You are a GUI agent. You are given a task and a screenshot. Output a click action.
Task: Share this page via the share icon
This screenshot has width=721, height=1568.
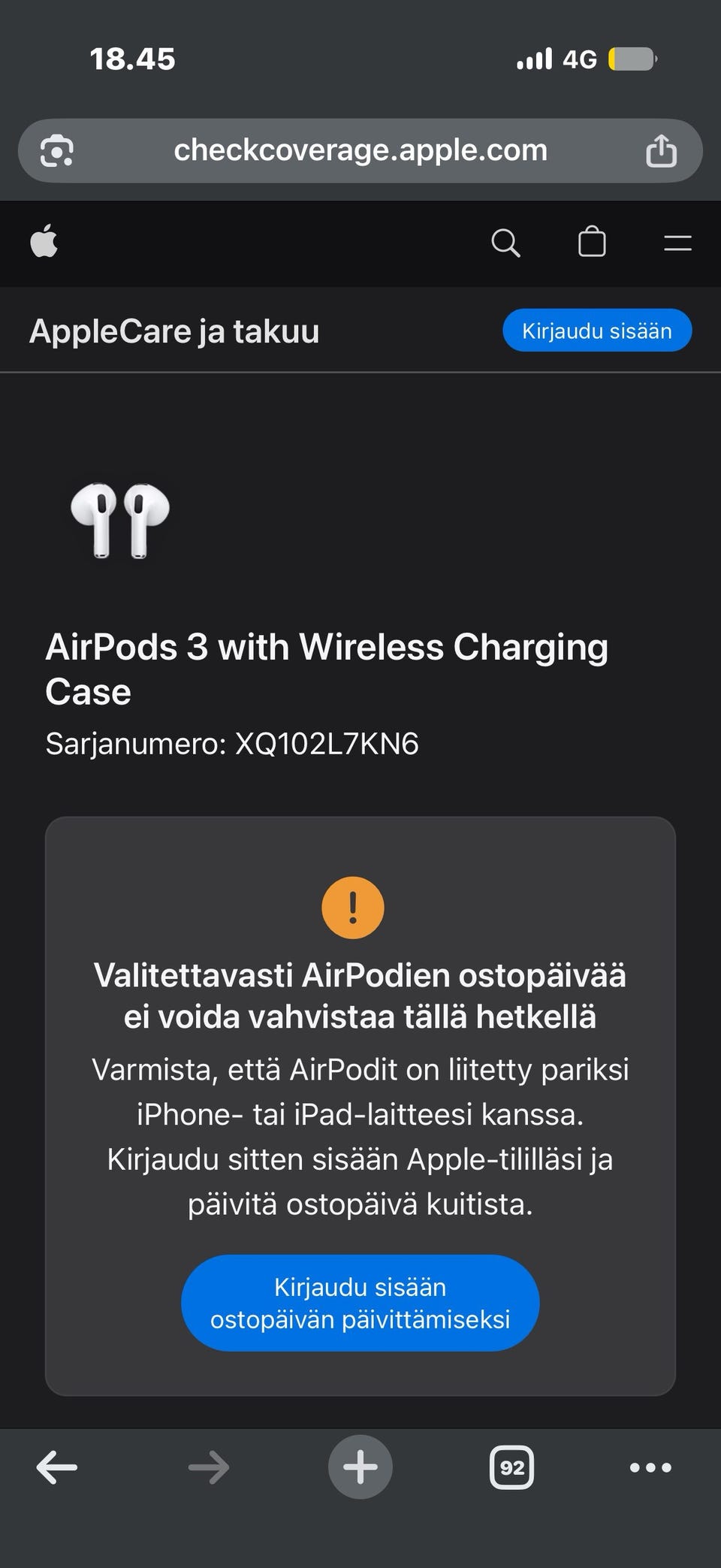pos(661,150)
